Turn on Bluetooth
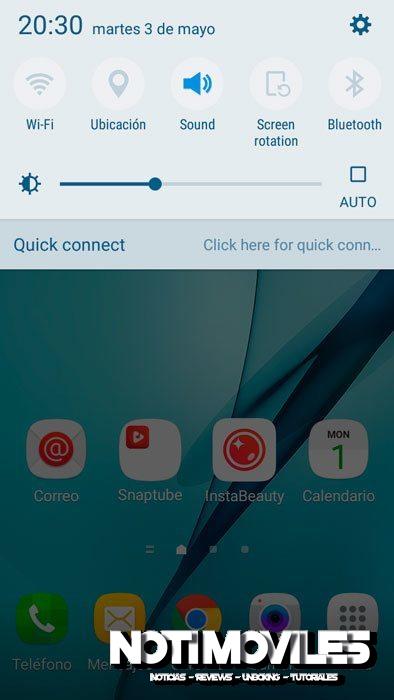Image resolution: width=394 pixels, height=700 pixels. [x=355, y=83]
